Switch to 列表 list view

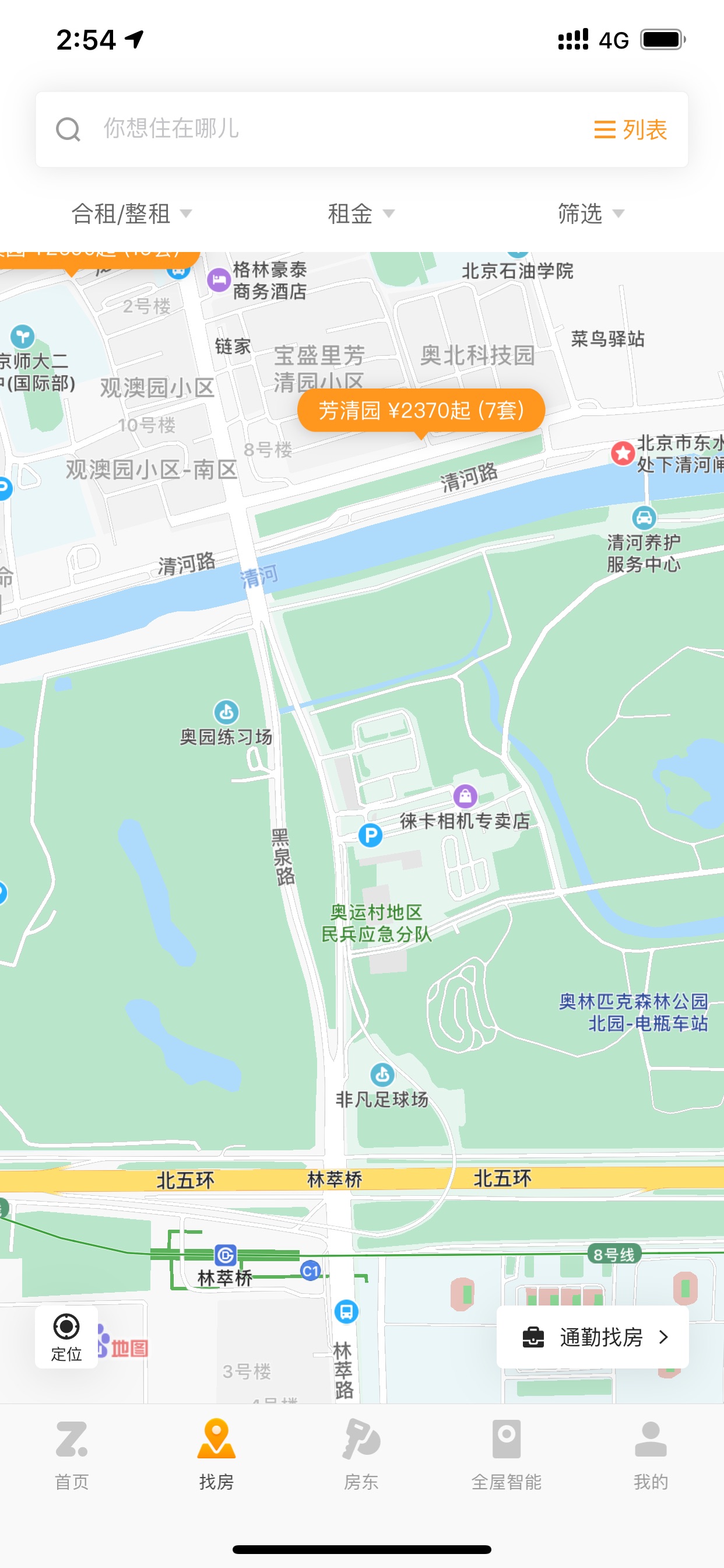(x=630, y=129)
